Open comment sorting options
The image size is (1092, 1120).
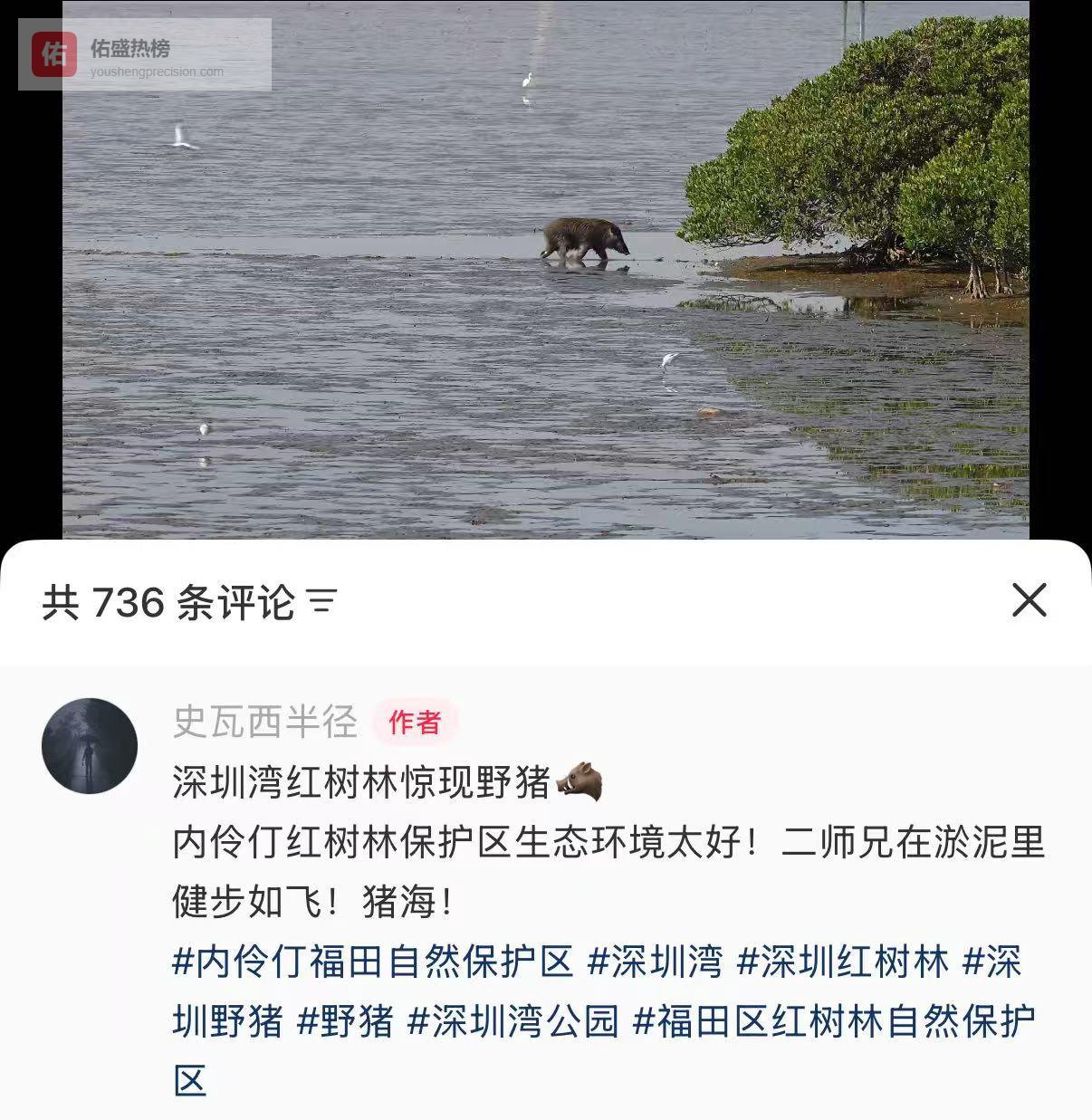[321, 601]
